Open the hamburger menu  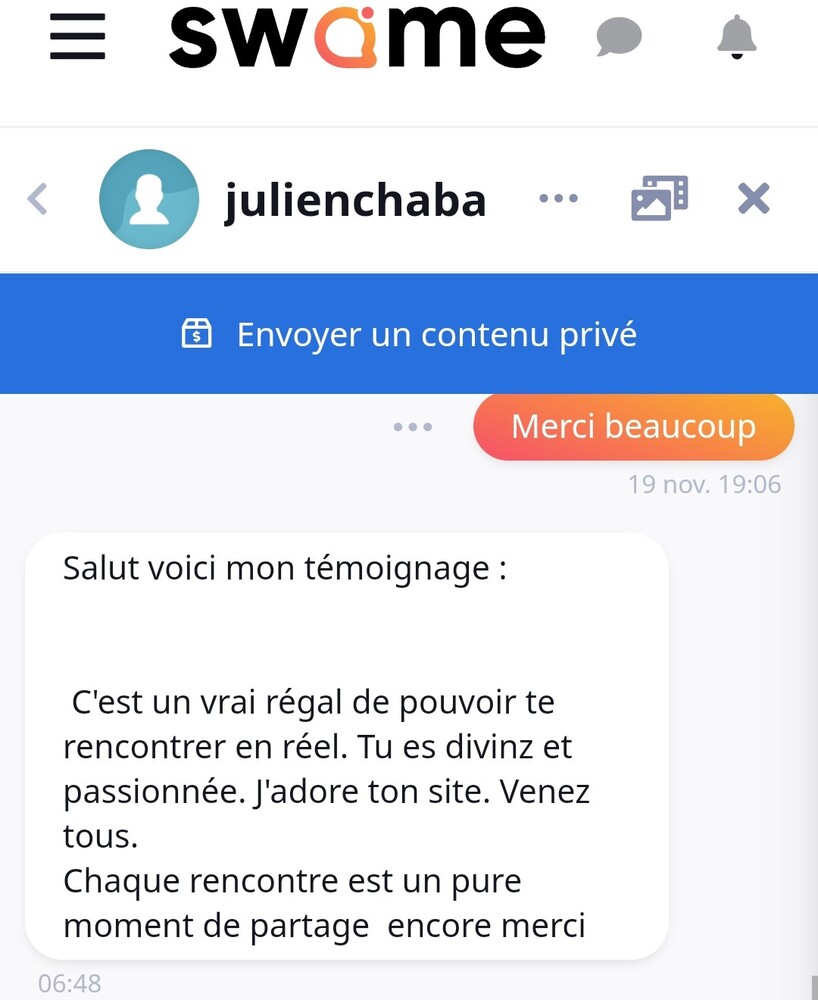click(77, 38)
